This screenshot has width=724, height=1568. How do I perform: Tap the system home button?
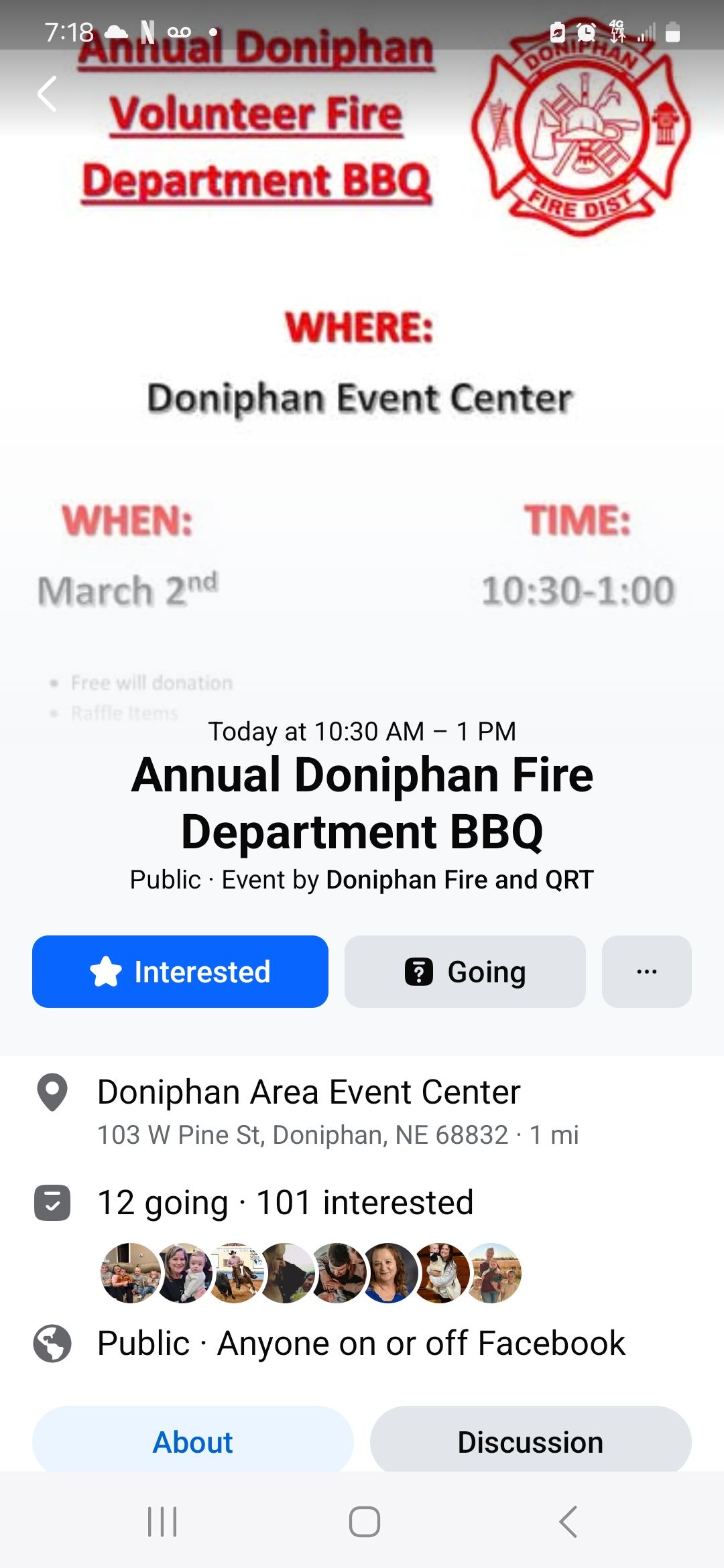[x=364, y=1521]
